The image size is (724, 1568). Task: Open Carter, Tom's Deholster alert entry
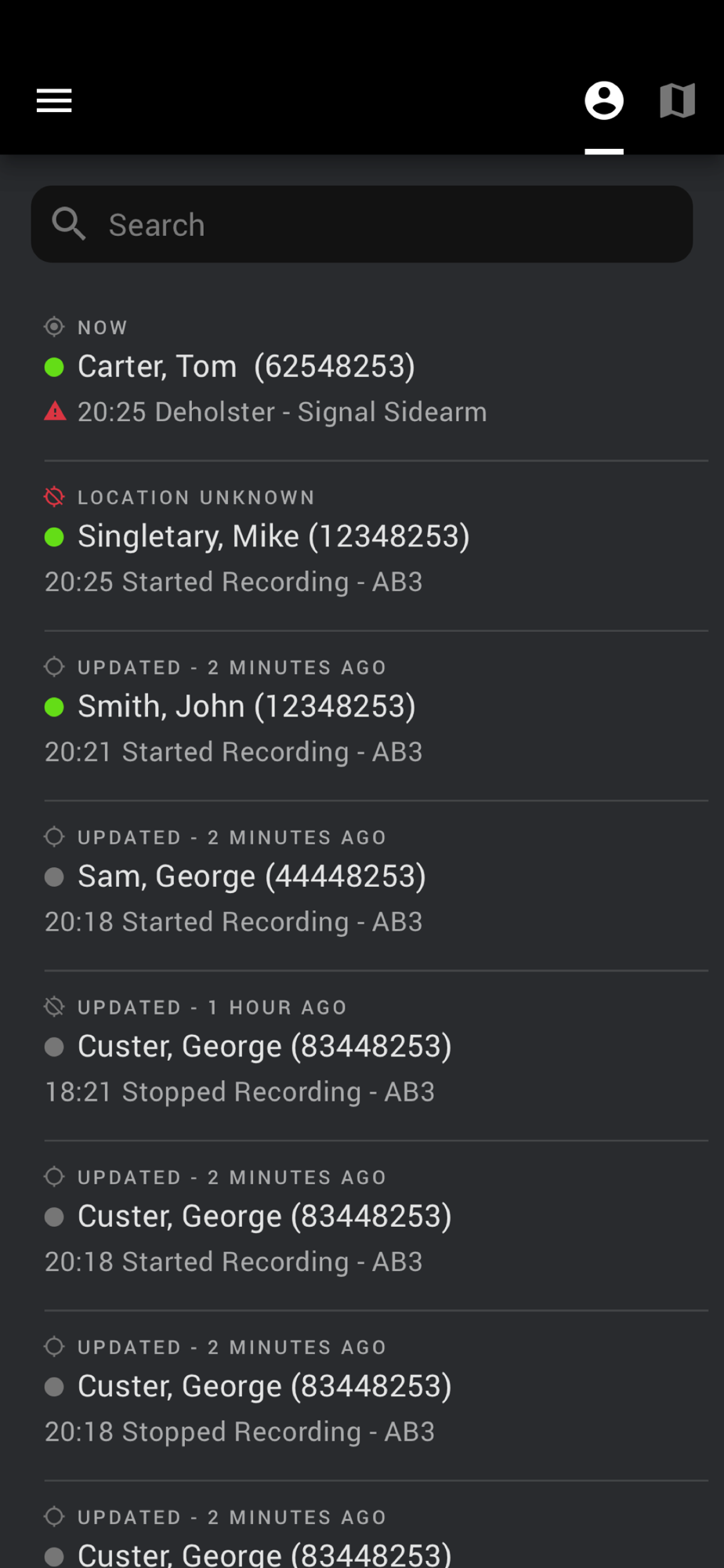(x=376, y=376)
